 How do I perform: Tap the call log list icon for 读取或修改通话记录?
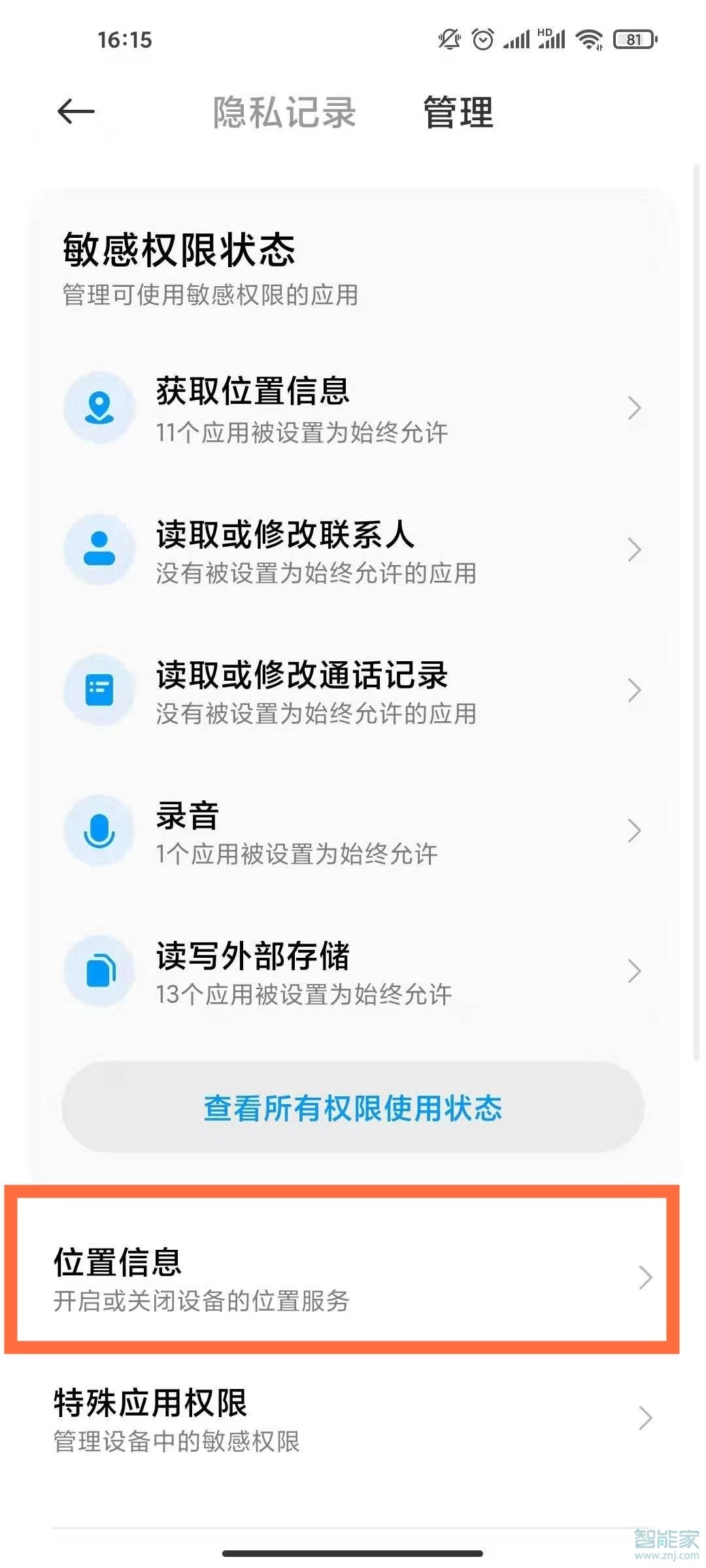99,691
